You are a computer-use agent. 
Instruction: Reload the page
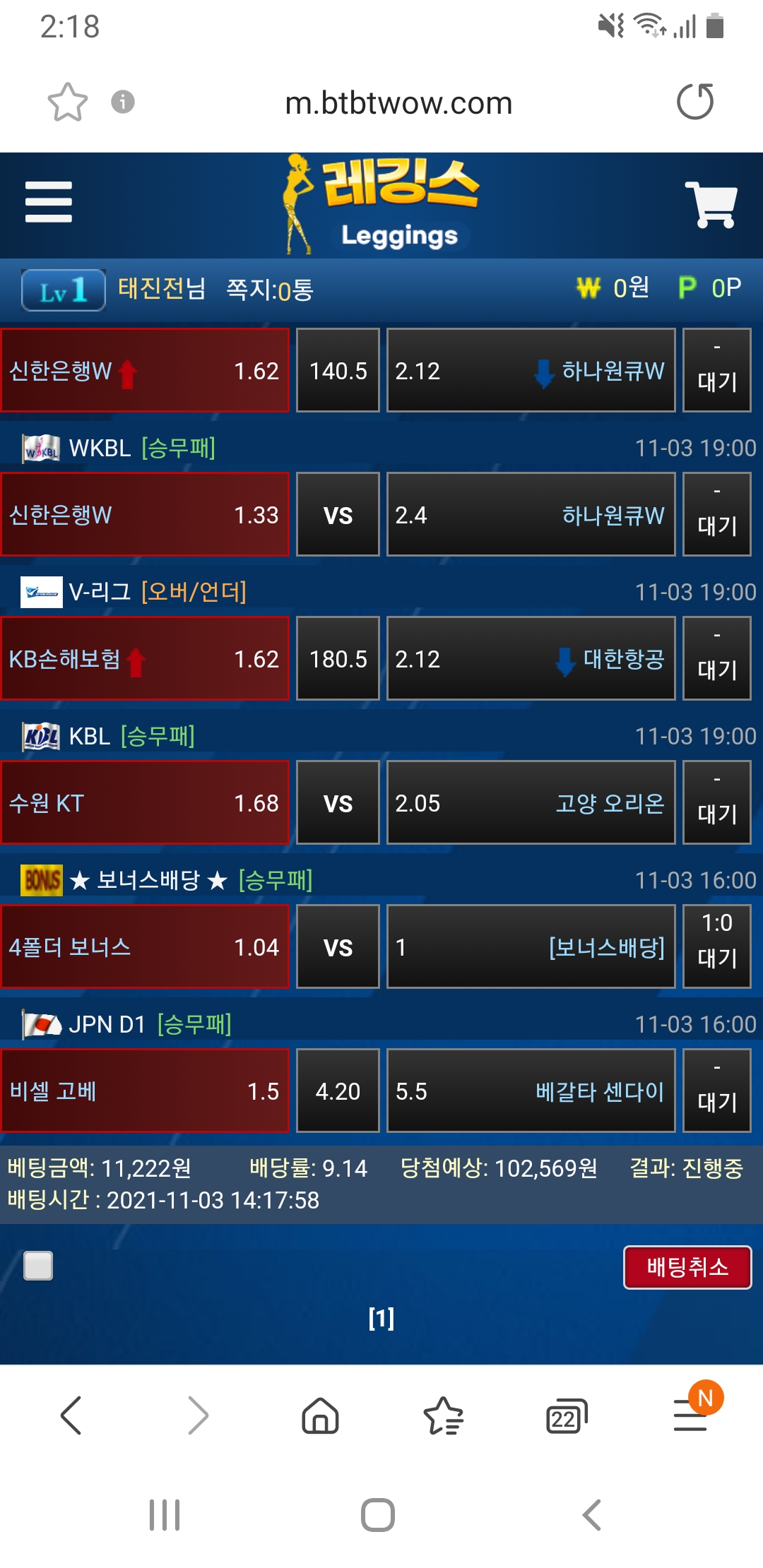[695, 102]
